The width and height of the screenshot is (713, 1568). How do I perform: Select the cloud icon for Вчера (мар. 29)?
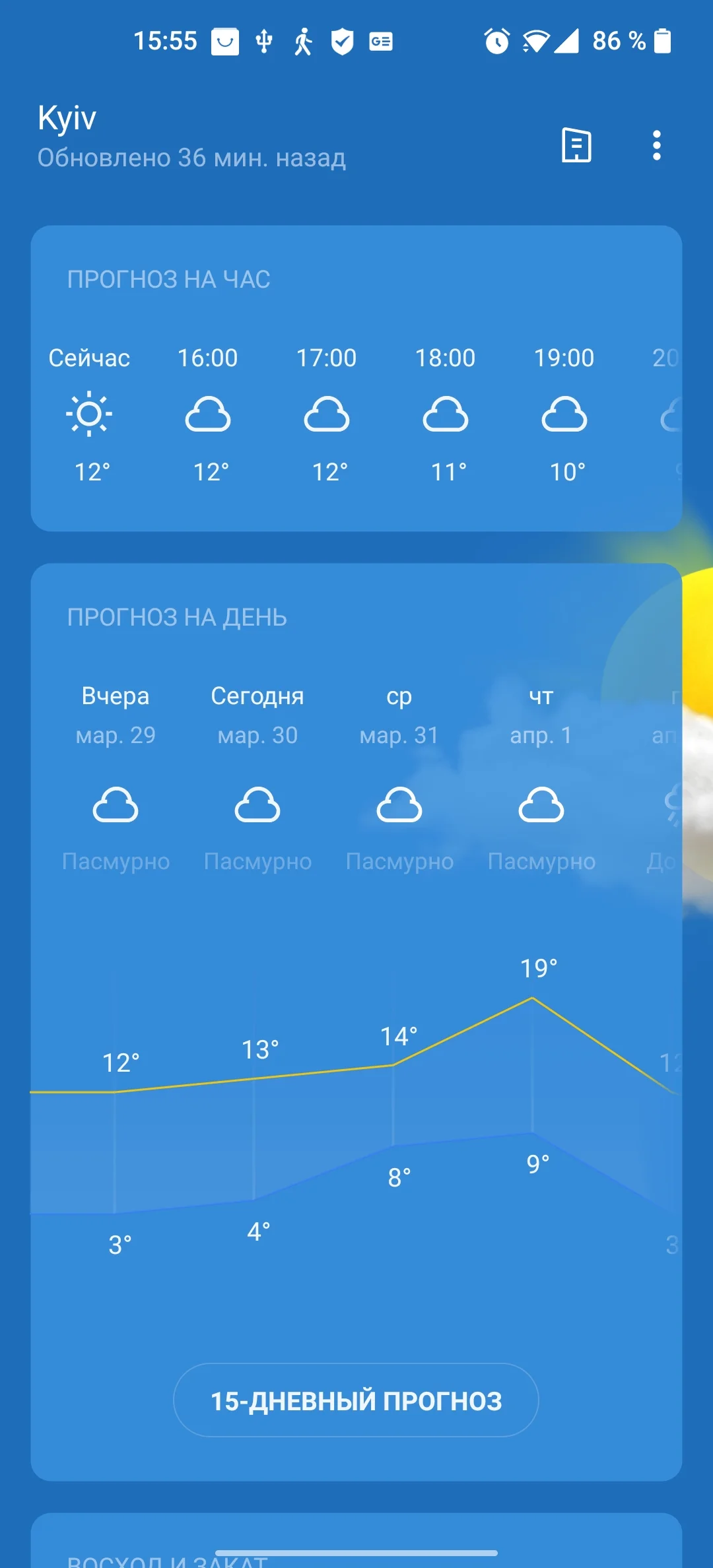point(116,805)
